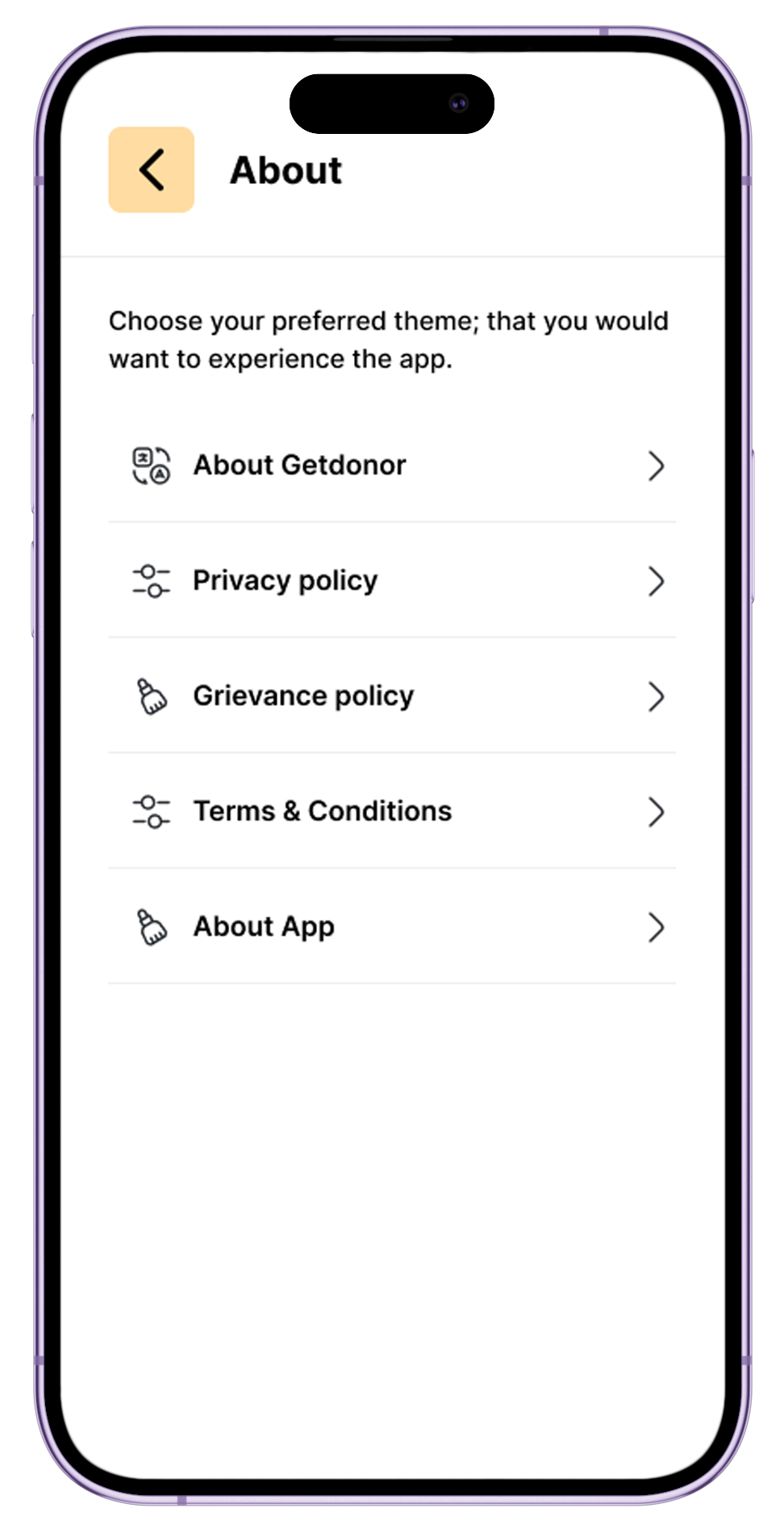This screenshot has height=1529, width=784.
Task: Select the About App row
Action: coord(392,926)
